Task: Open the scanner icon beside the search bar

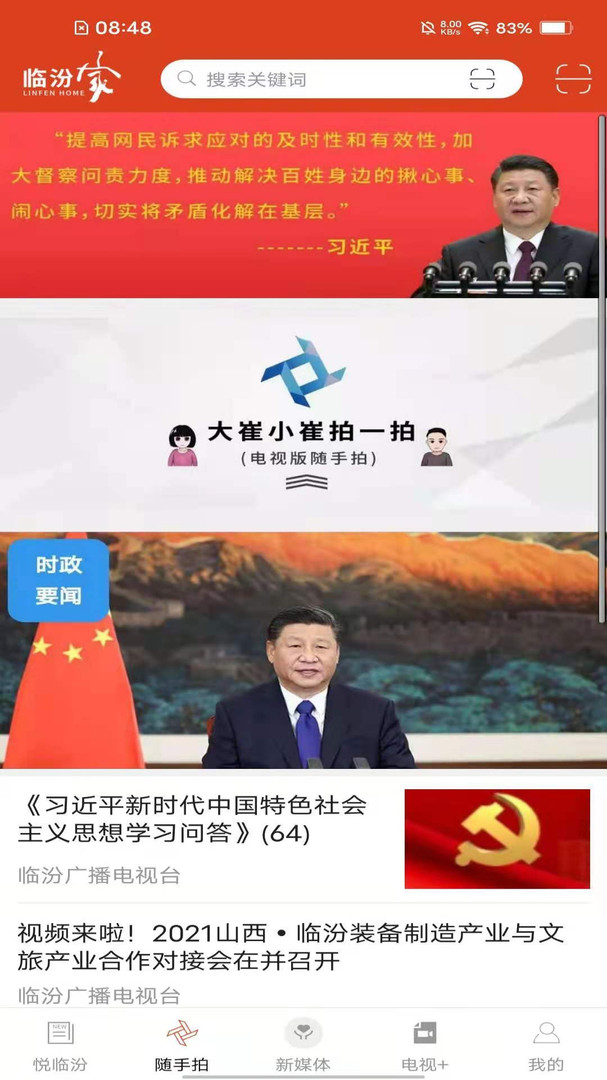Action: point(573,79)
